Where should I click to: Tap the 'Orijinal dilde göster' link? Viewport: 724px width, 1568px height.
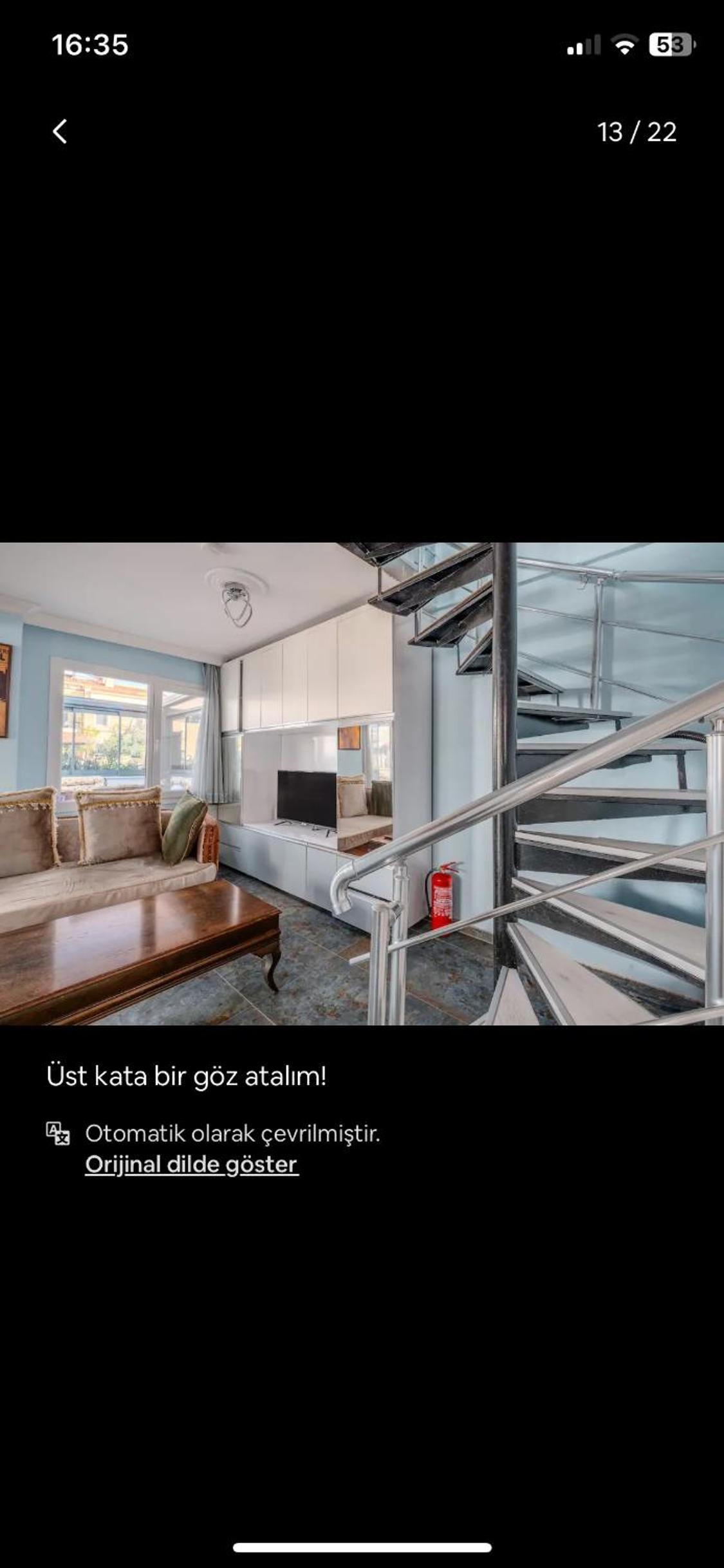(x=192, y=1164)
